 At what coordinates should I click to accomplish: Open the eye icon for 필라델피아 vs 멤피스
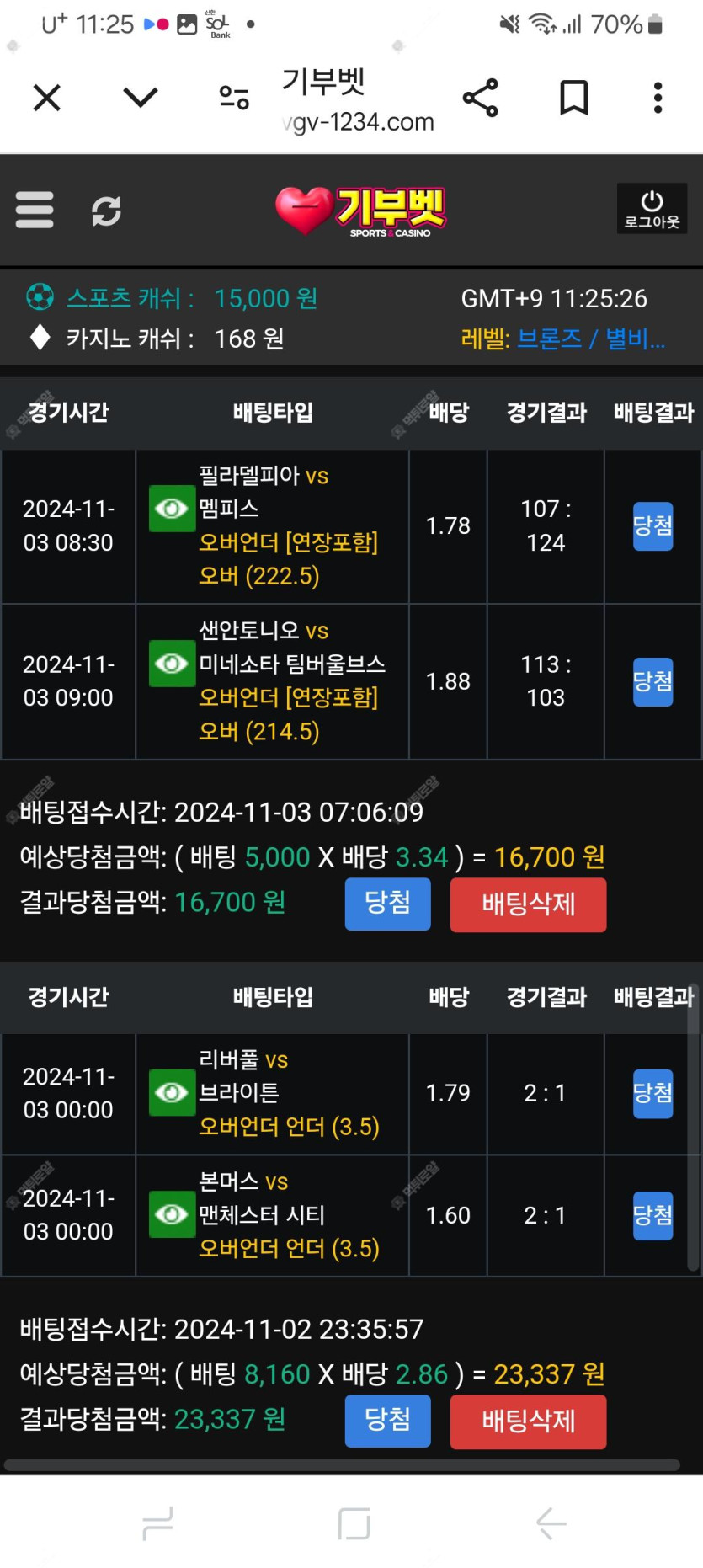coord(172,509)
